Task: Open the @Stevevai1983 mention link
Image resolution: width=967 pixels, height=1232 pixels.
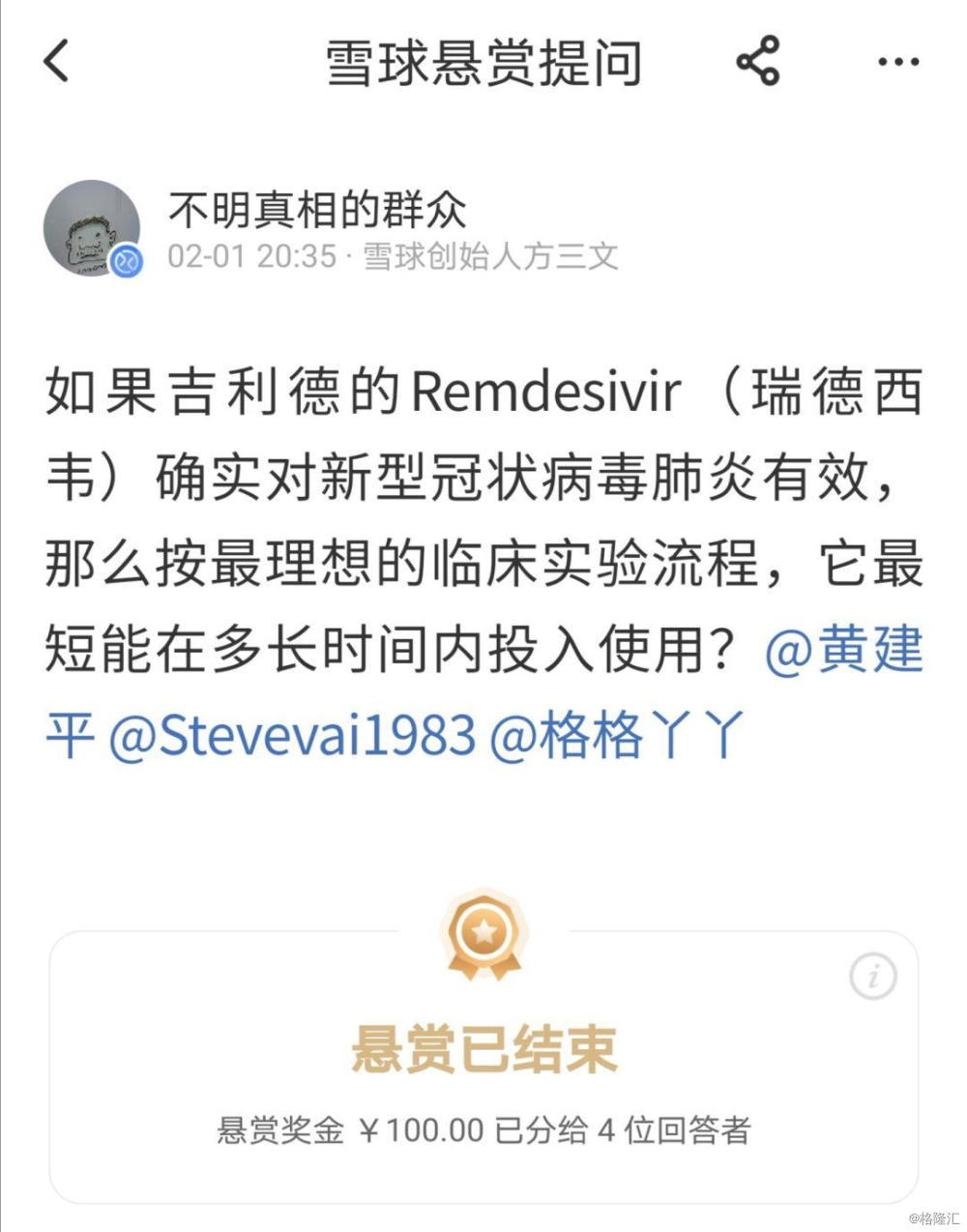Action: 292,735
